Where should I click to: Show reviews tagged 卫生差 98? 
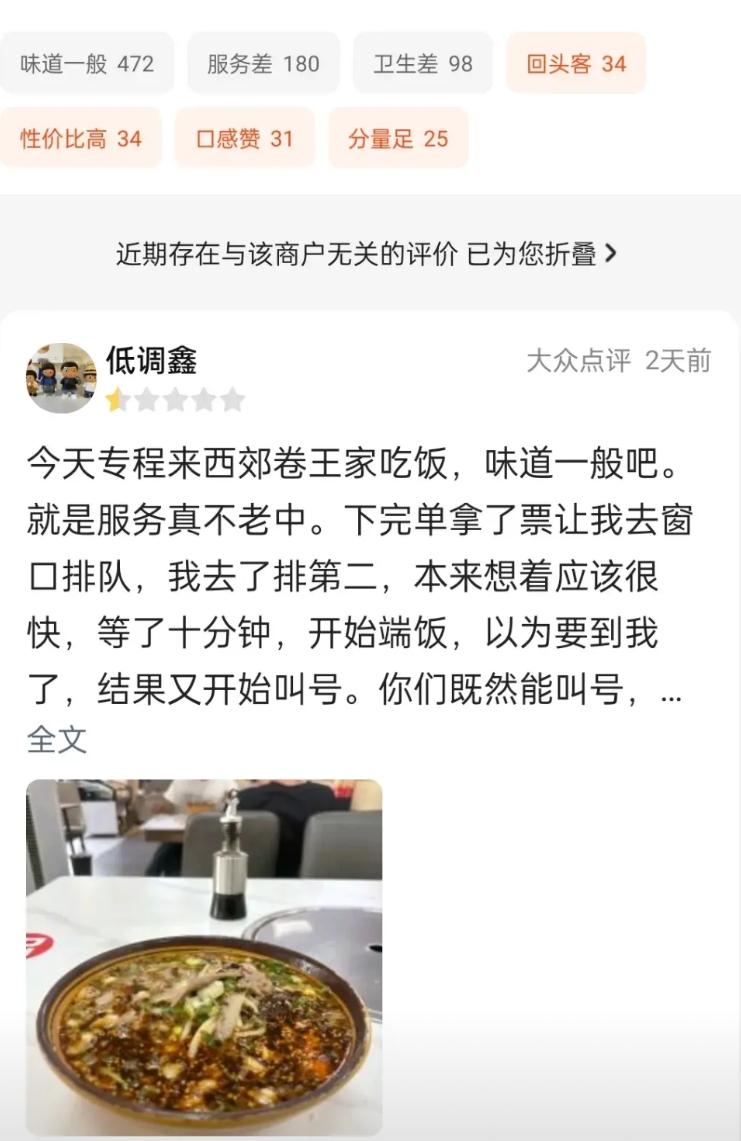pyautogui.click(x=422, y=64)
